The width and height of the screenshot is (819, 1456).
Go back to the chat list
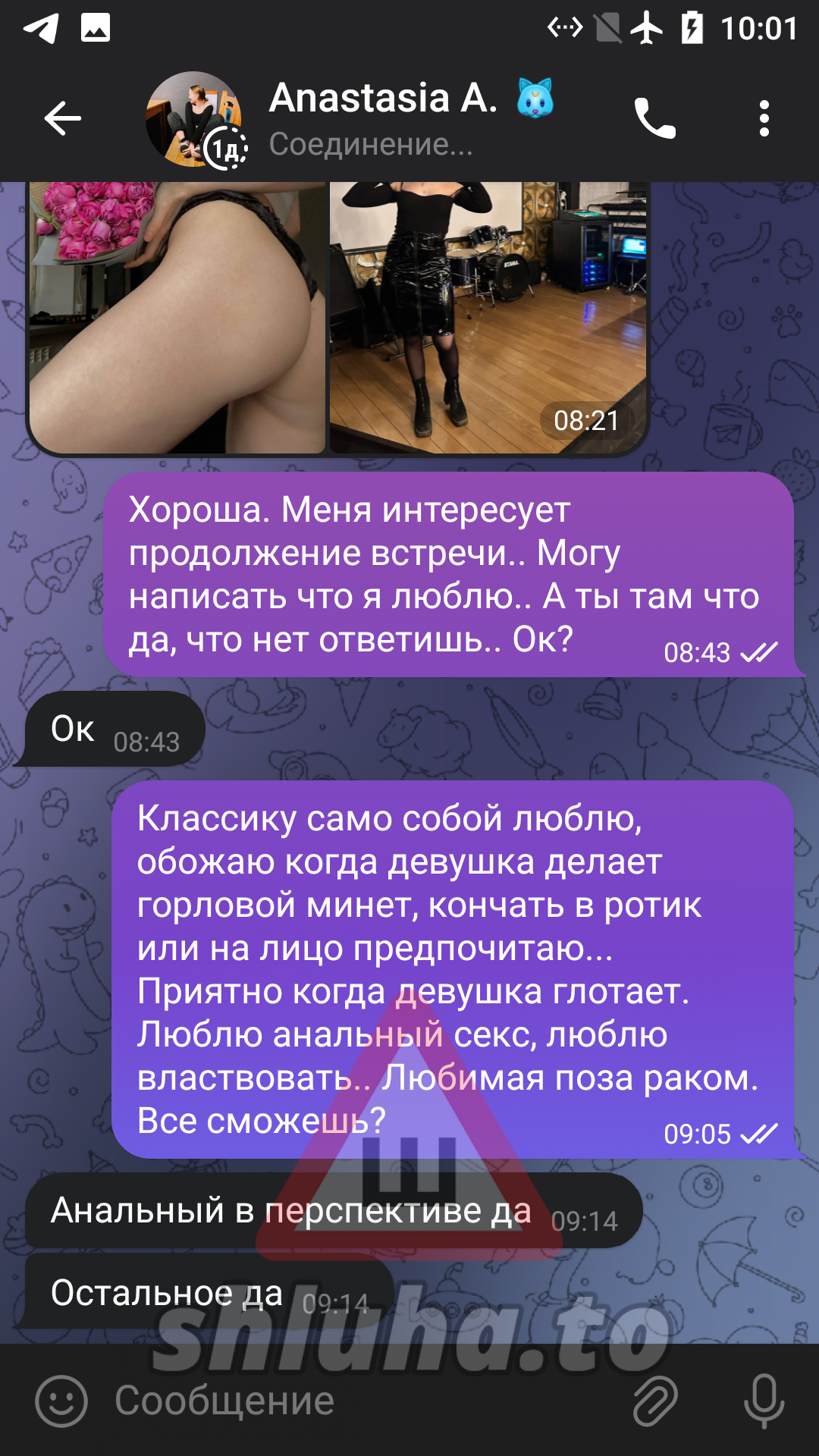click(62, 118)
